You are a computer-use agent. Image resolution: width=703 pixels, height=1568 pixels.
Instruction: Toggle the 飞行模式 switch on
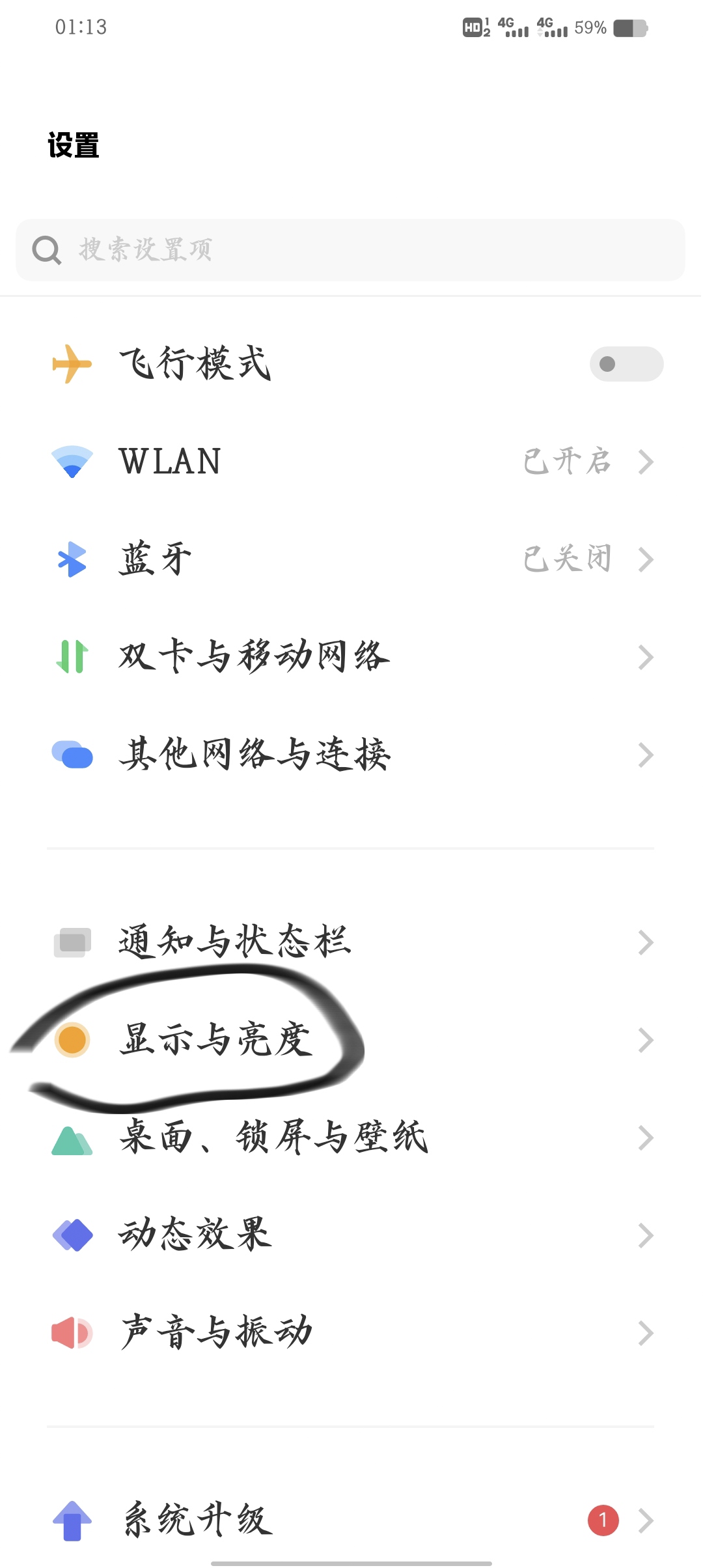tap(626, 364)
